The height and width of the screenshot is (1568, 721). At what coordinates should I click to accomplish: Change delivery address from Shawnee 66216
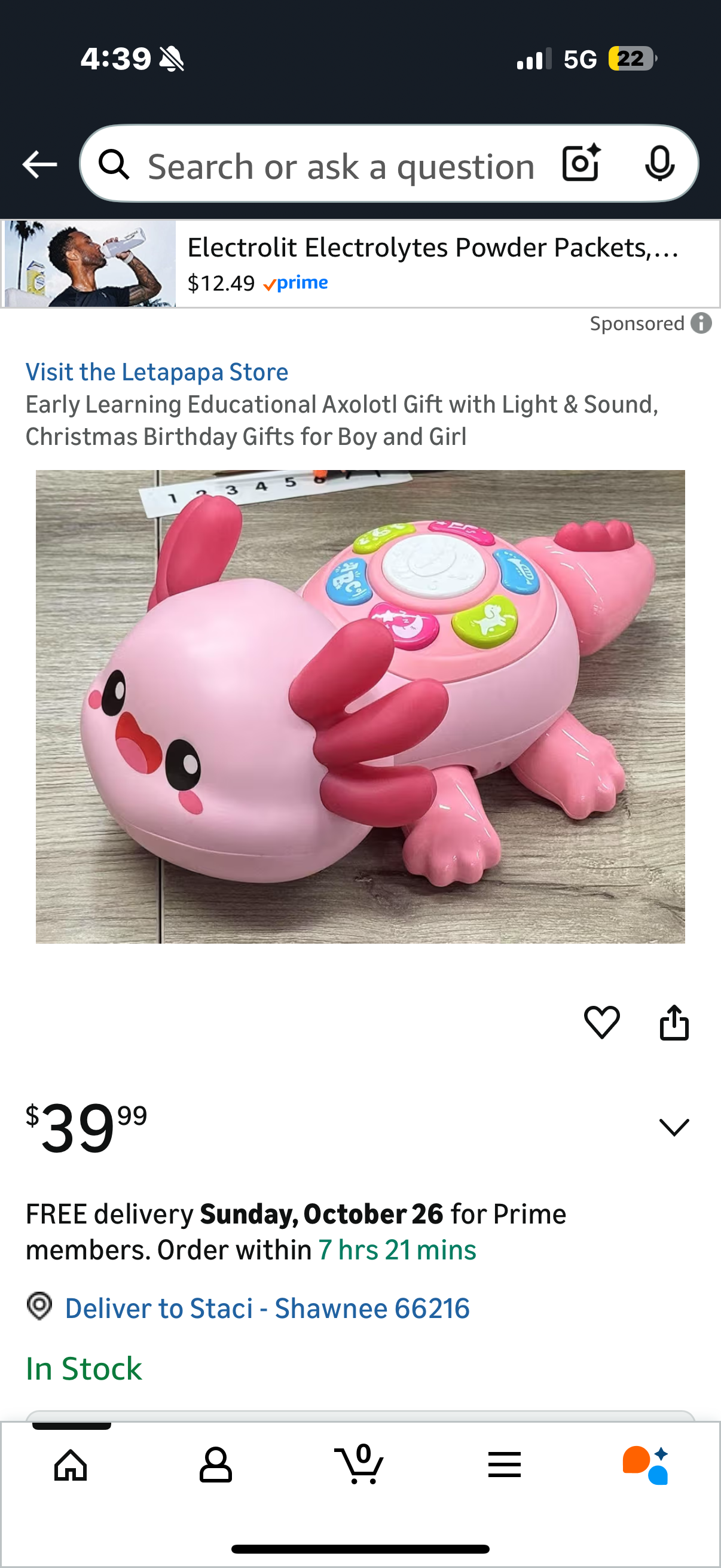click(x=267, y=1308)
